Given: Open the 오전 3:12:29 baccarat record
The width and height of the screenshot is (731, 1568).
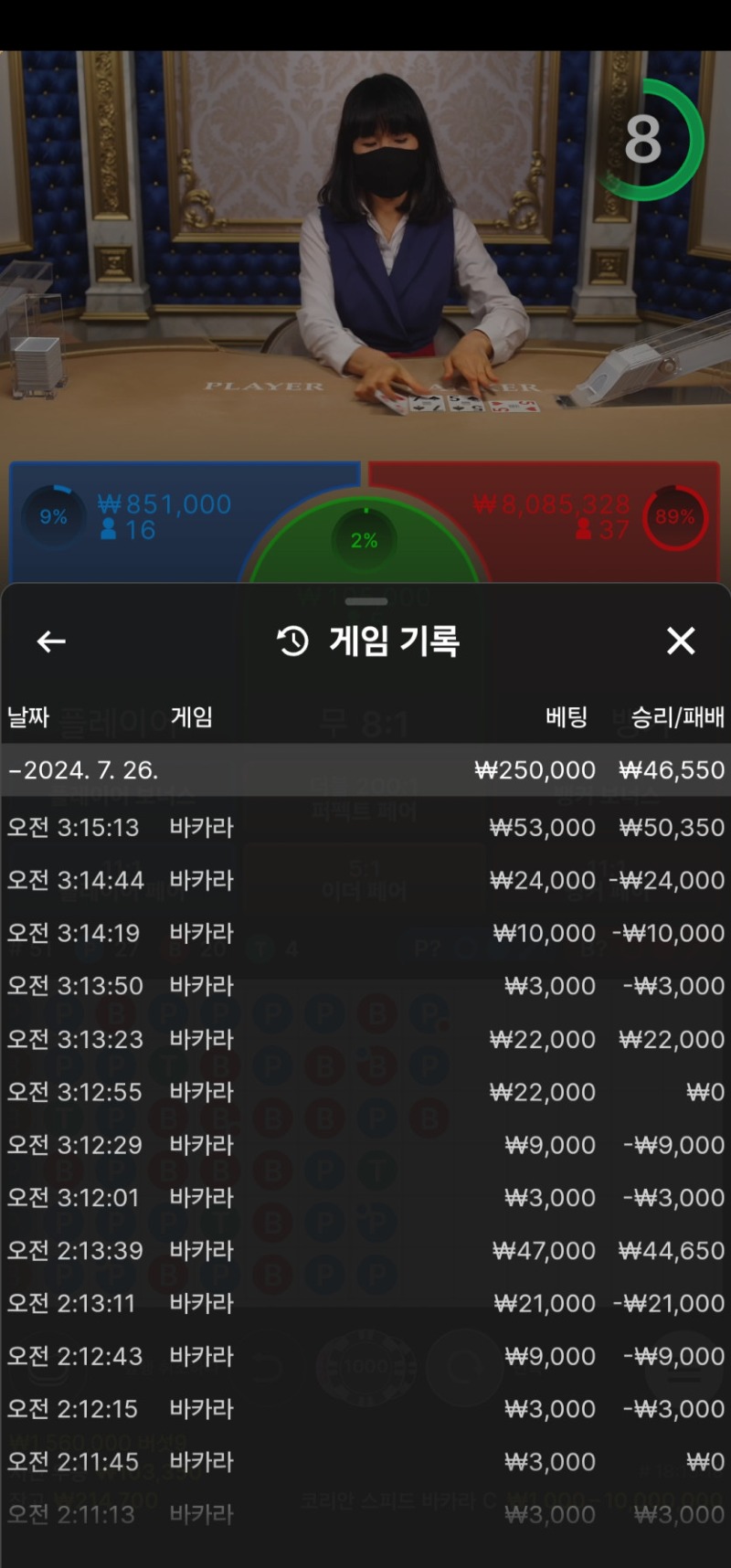Looking at the screenshot, I should pos(365,1145).
